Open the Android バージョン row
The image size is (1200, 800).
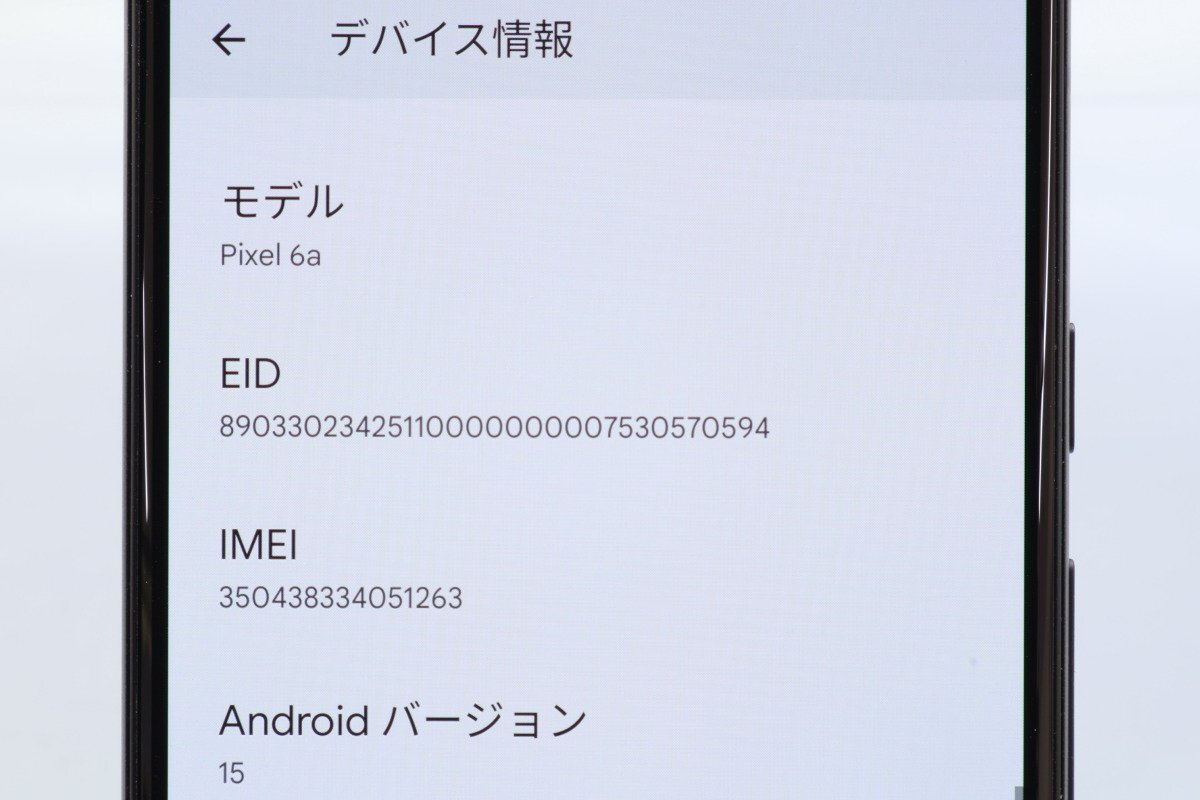pyautogui.click(x=402, y=742)
